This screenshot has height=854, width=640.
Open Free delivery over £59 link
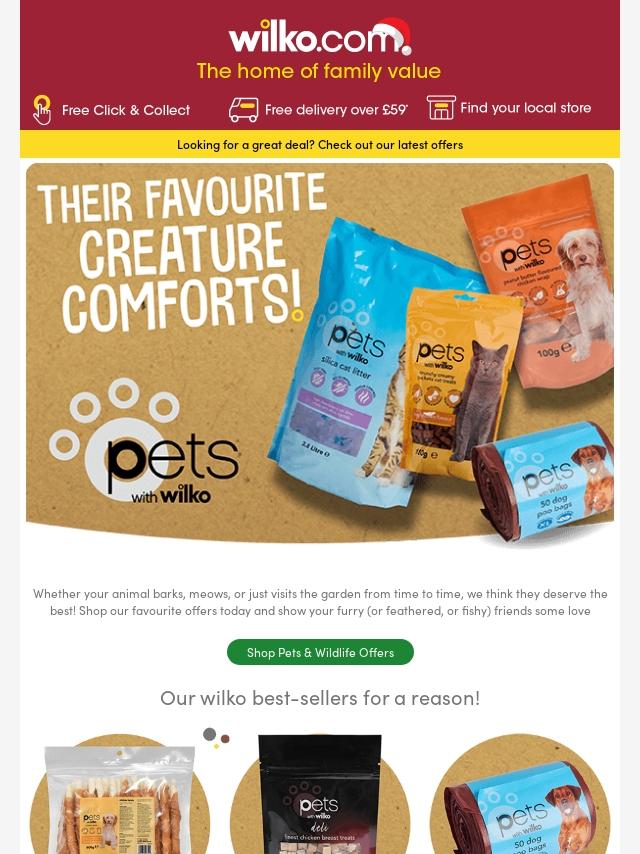pyautogui.click(x=318, y=110)
